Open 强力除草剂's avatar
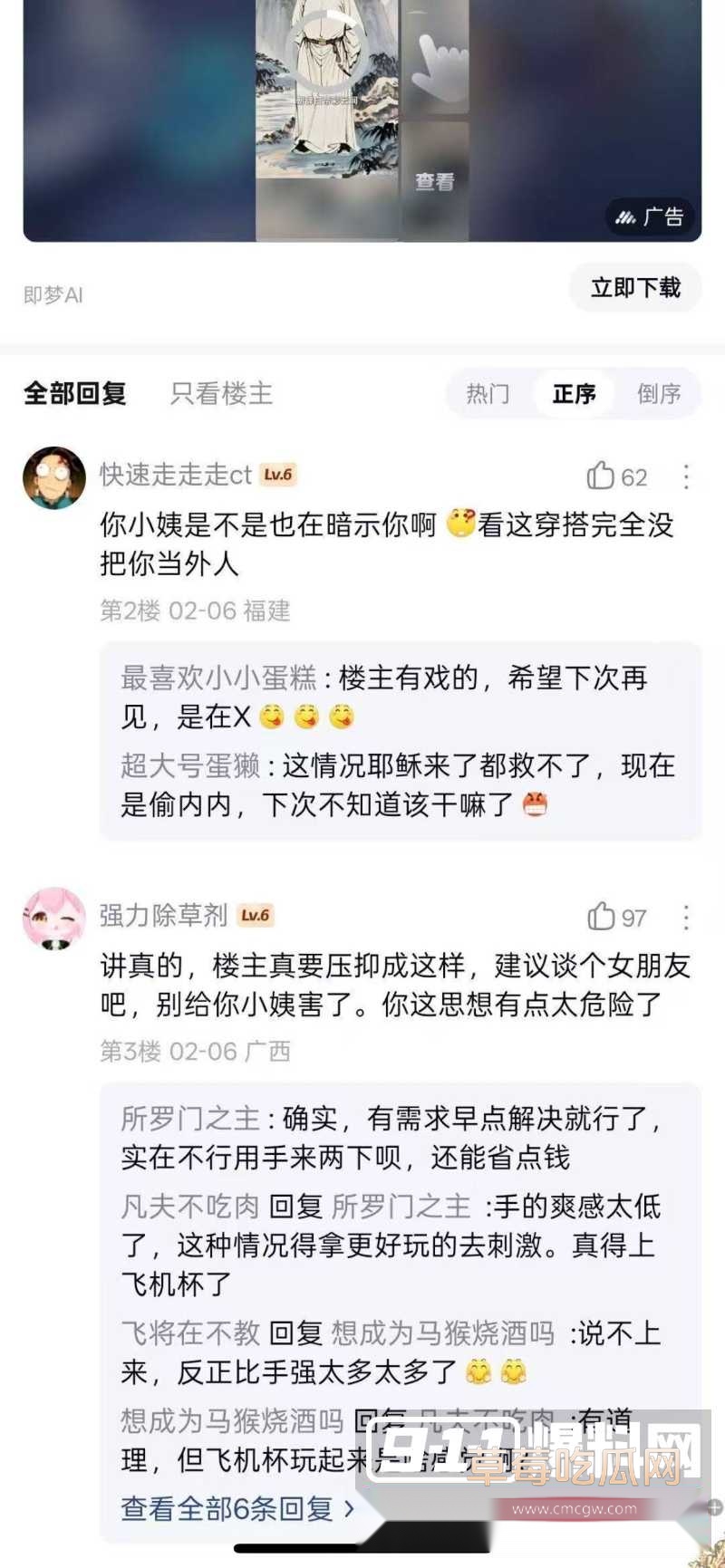This screenshot has height=1568, width=725. pyautogui.click(x=54, y=918)
